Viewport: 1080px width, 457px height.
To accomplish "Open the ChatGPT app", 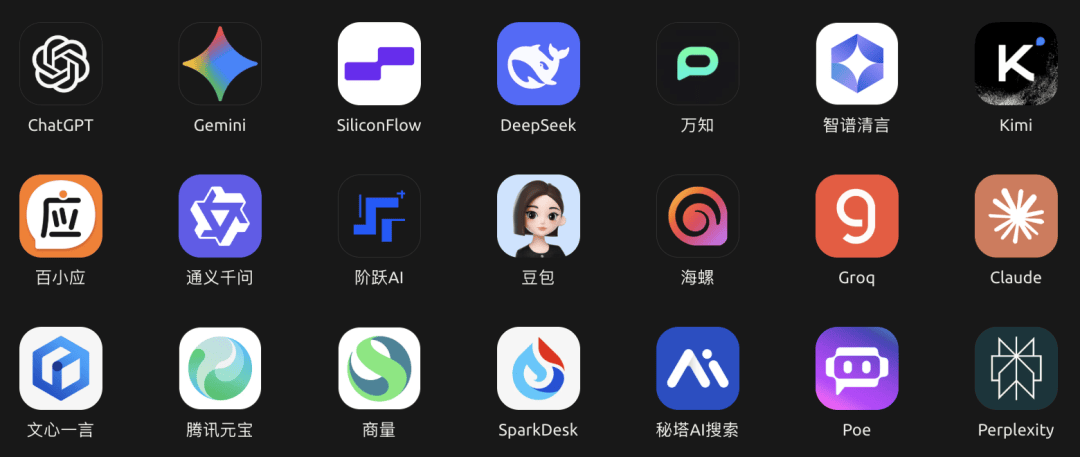I will tap(61, 64).
